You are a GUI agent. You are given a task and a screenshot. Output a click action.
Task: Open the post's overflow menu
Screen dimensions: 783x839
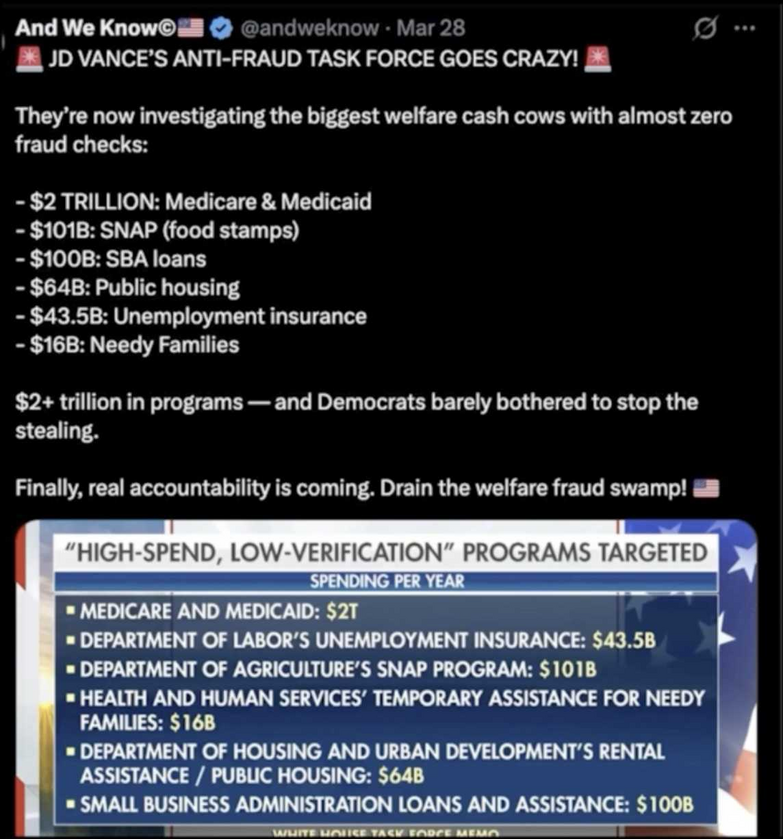pos(745,28)
